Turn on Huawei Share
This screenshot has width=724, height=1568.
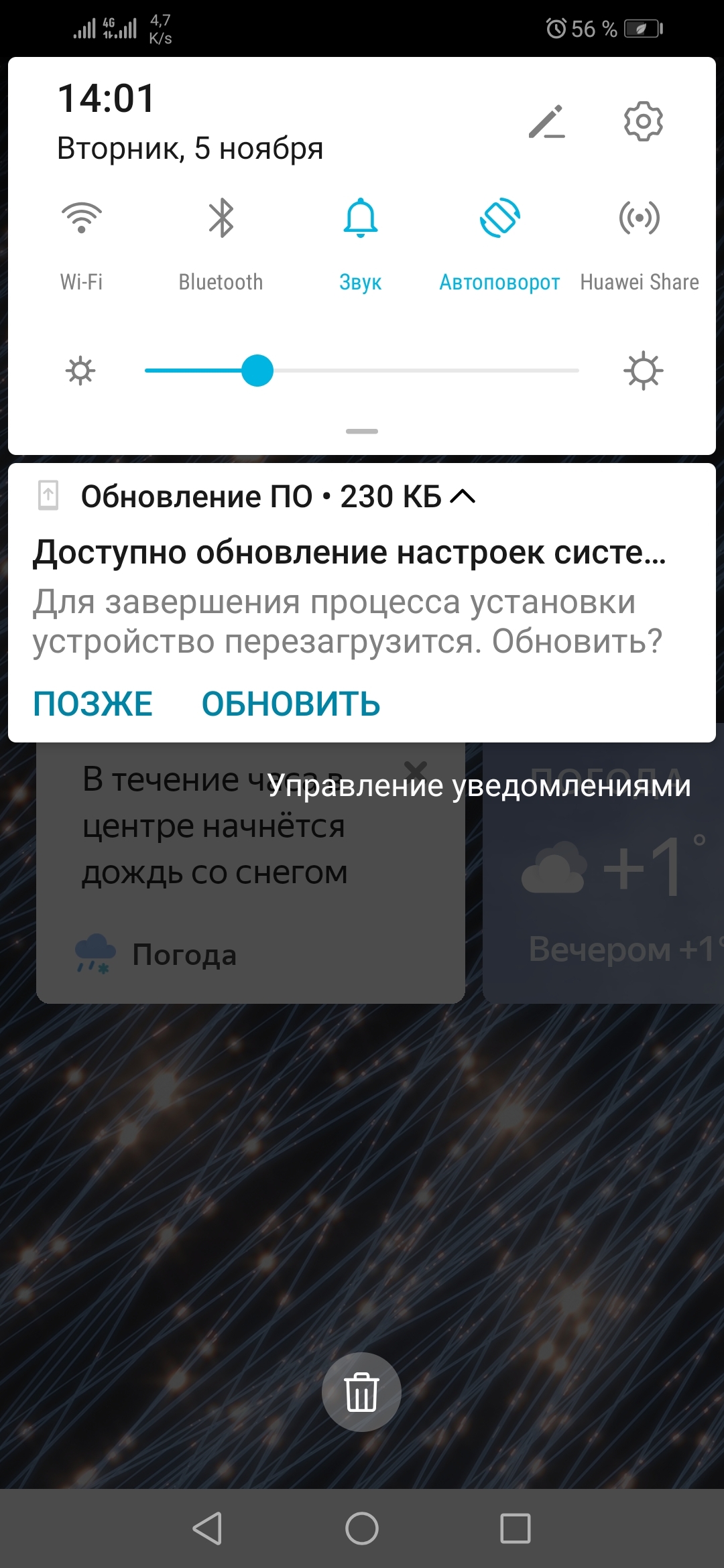tap(639, 218)
